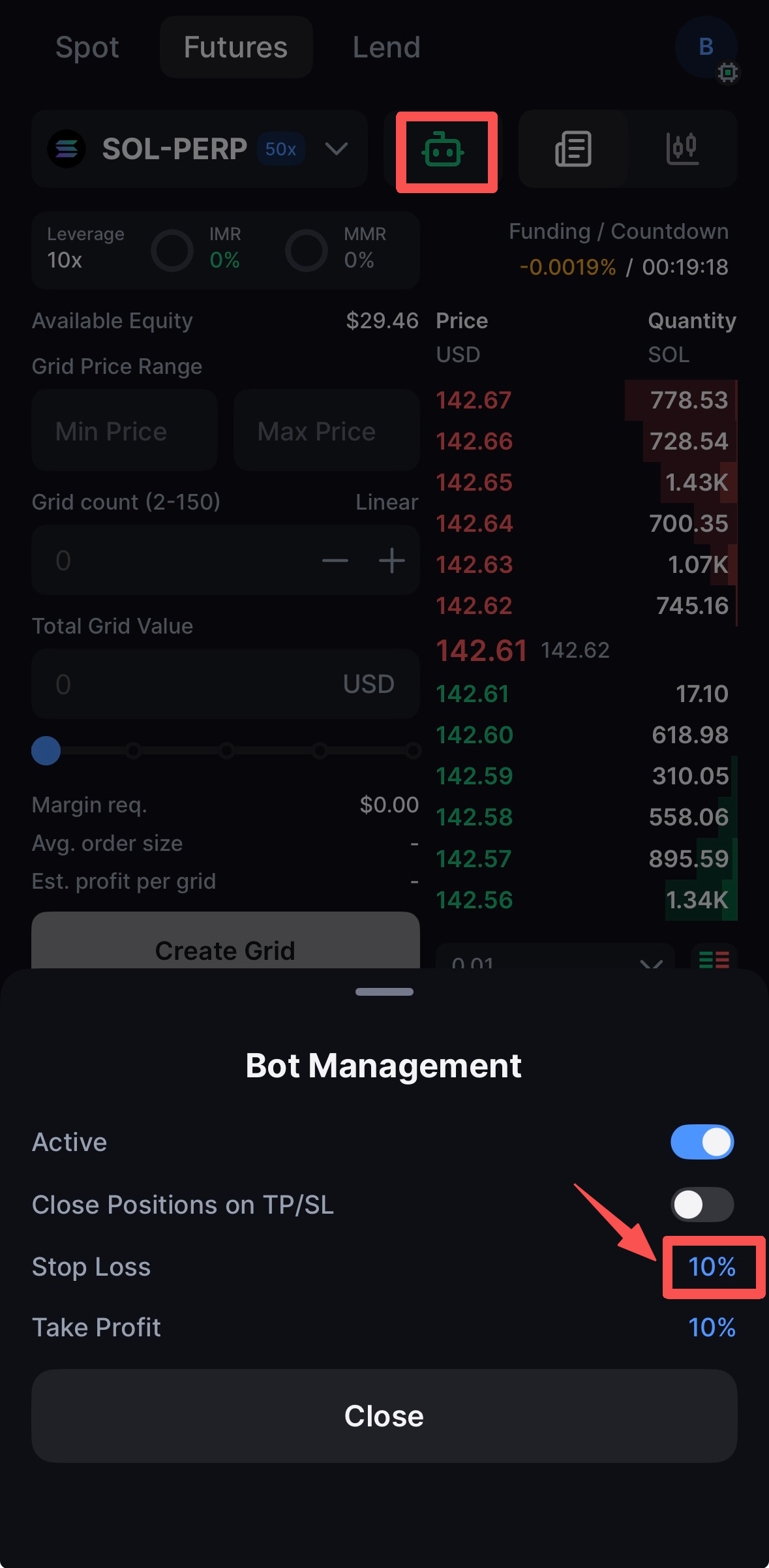Open the profile avatar B
The image size is (769, 1568).
coord(706,47)
